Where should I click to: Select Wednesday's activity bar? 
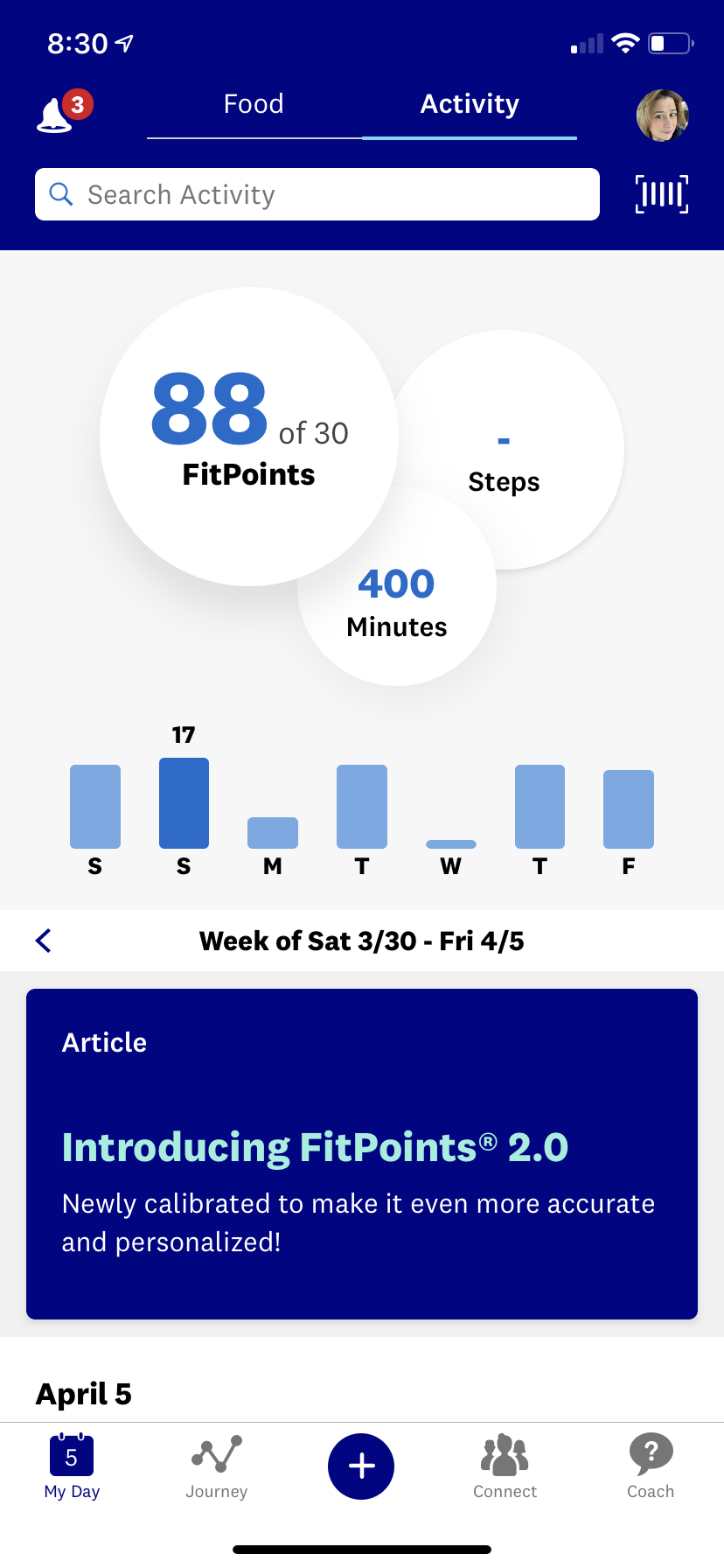(450, 844)
